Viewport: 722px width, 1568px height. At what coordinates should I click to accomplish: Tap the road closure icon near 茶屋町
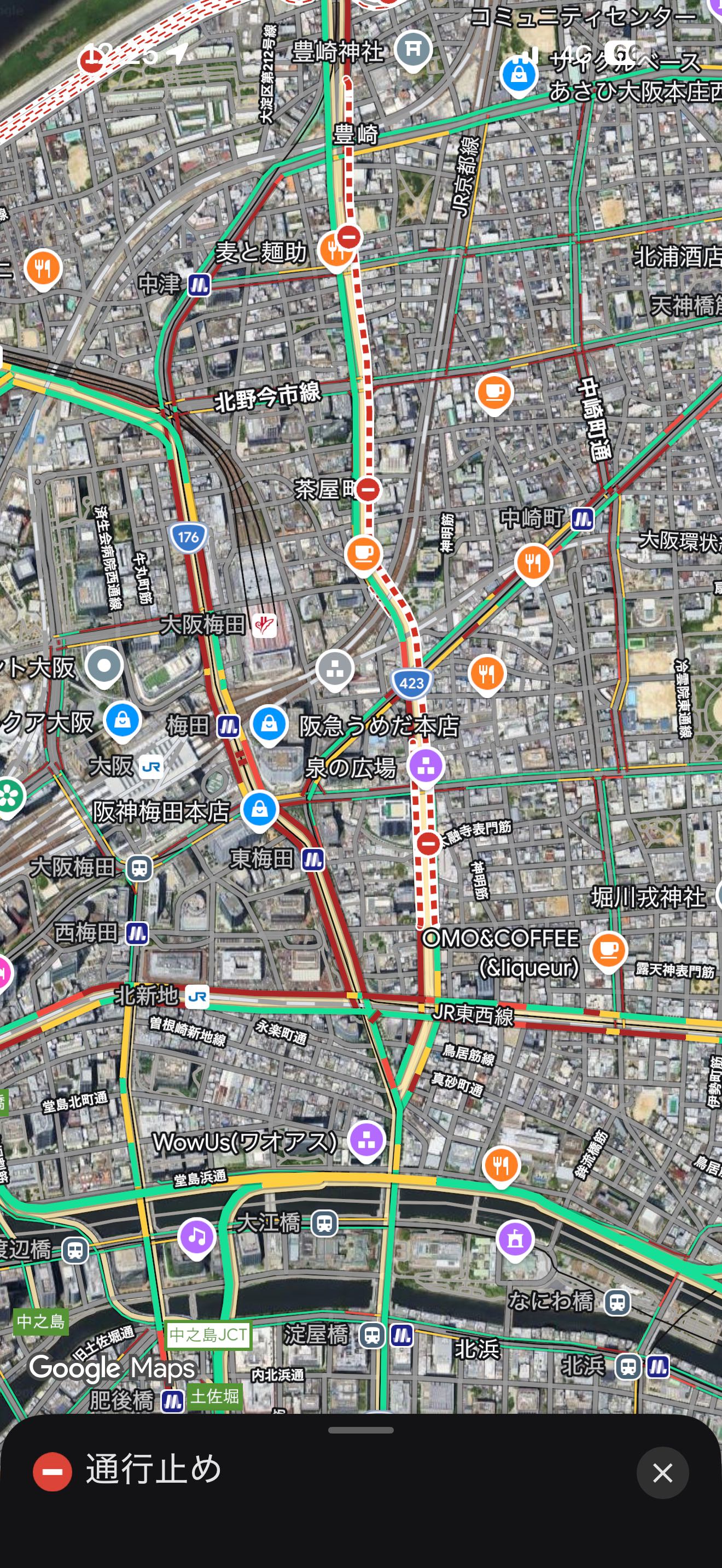[368, 489]
